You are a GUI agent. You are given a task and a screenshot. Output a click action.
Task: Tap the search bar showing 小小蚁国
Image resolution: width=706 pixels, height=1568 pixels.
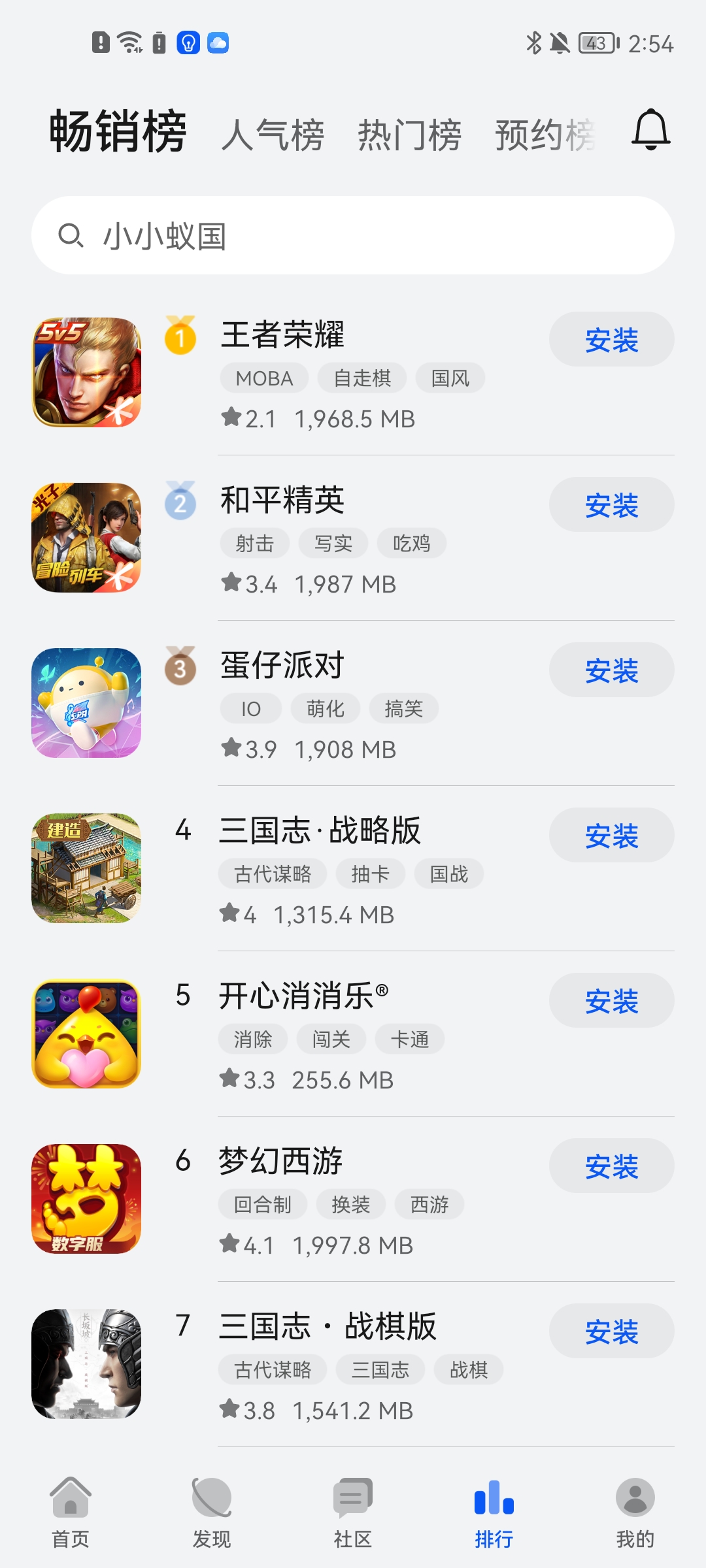tap(353, 235)
